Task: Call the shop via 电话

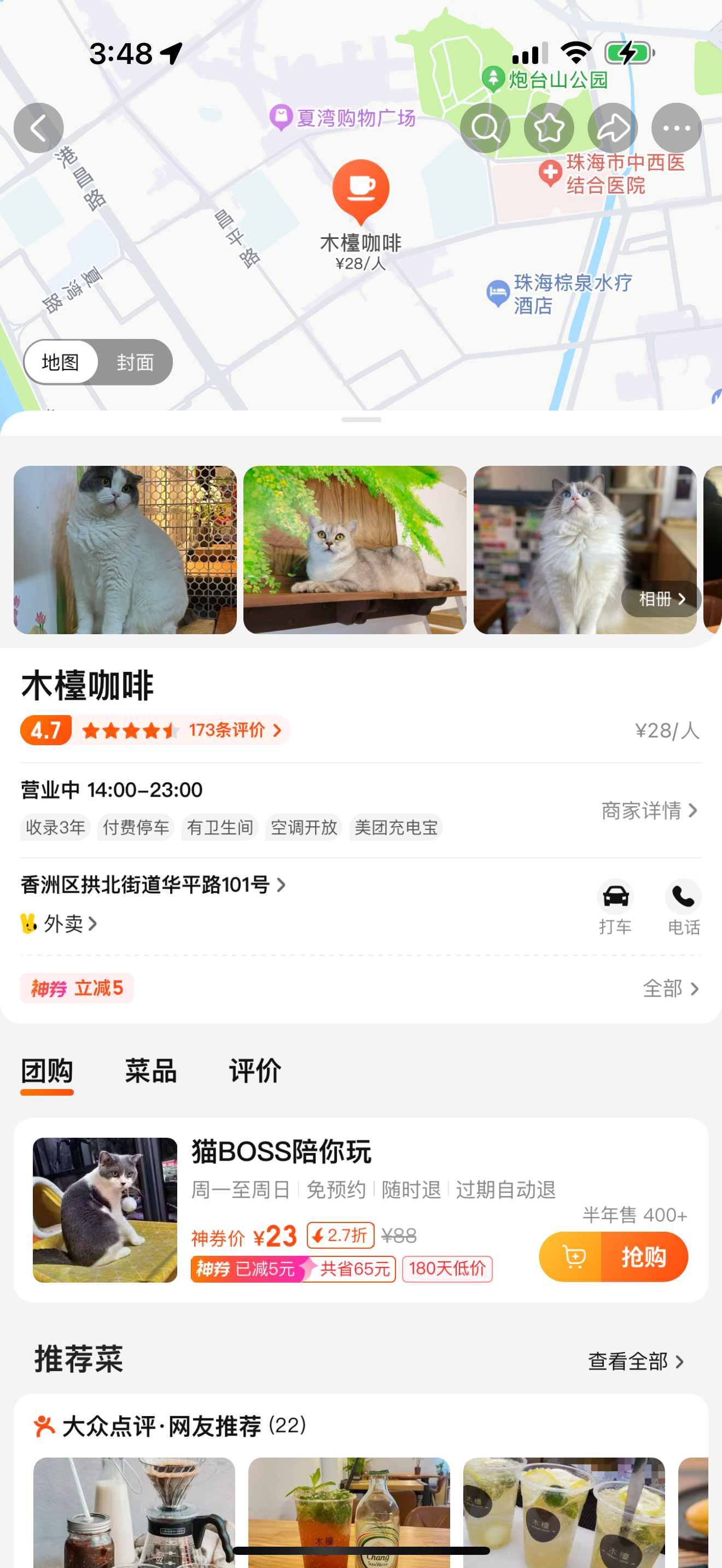Action: click(x=683, y=906)
